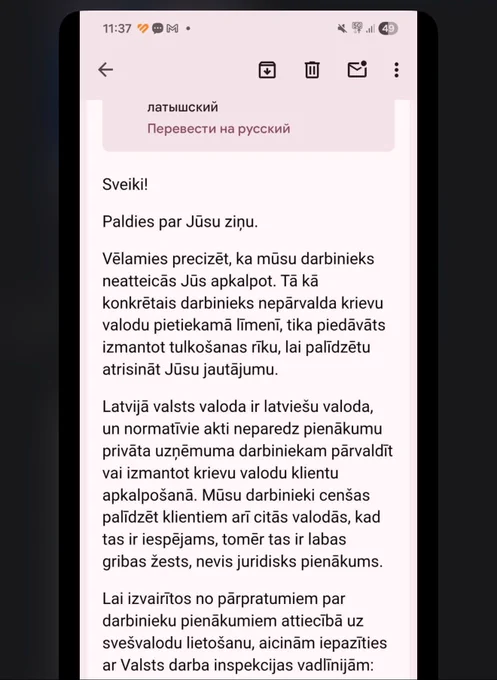The width and height of the screenshot is (497, 680).
Task: Open the three-dot overflow menu
Action: coord(396,70)
